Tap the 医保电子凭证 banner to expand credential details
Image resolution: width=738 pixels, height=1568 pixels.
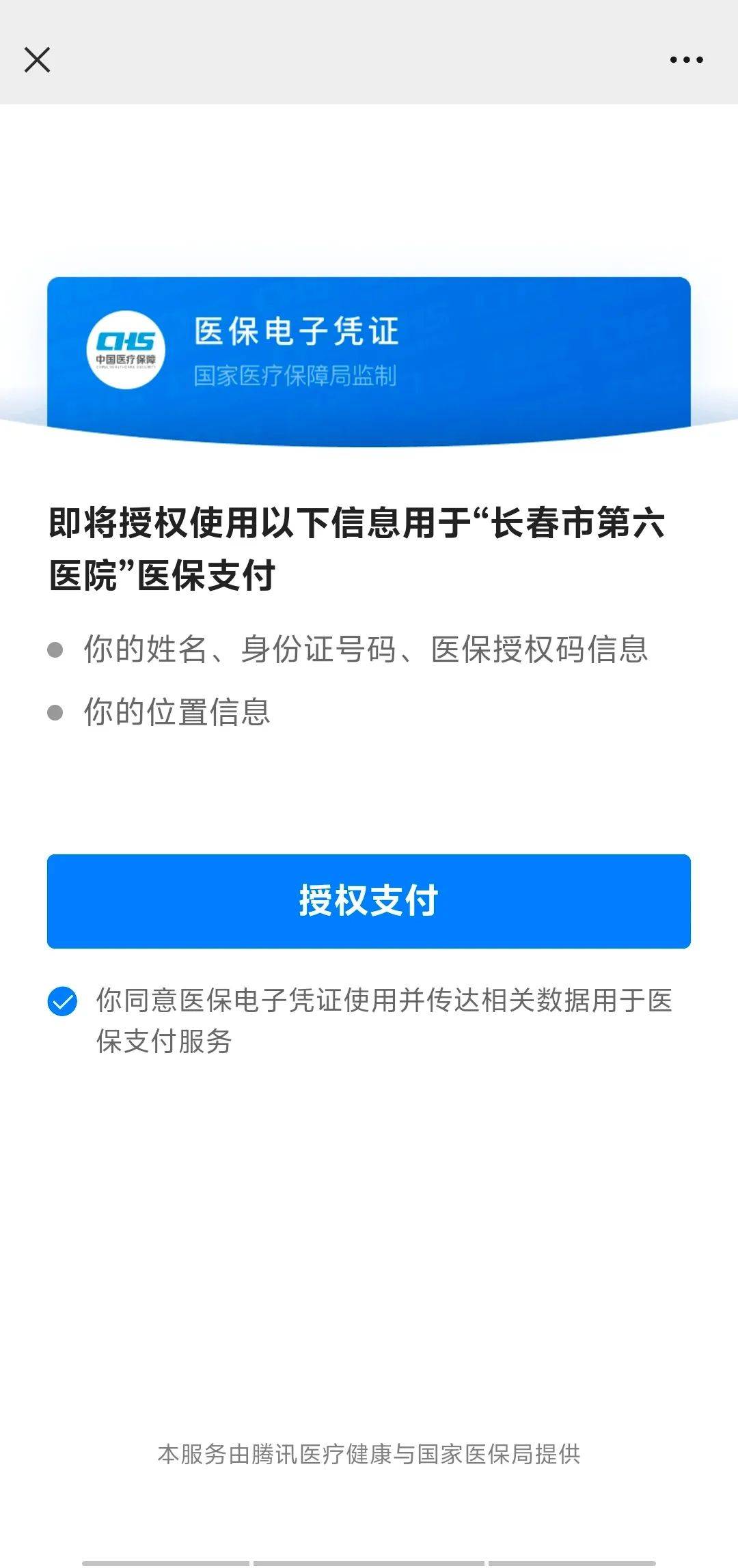[x=369, y=348]
